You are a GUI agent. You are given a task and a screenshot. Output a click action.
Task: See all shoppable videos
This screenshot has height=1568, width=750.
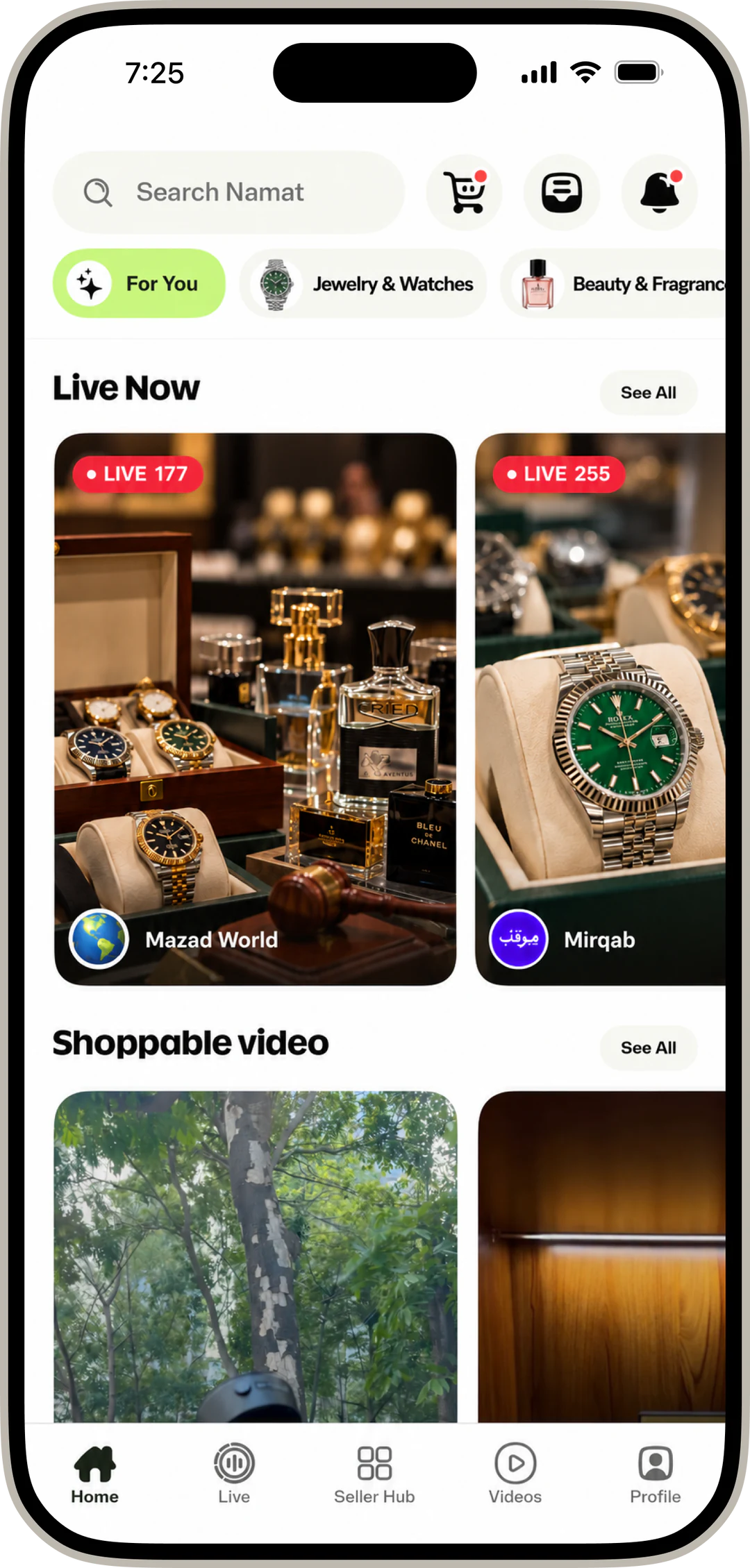648,1048
